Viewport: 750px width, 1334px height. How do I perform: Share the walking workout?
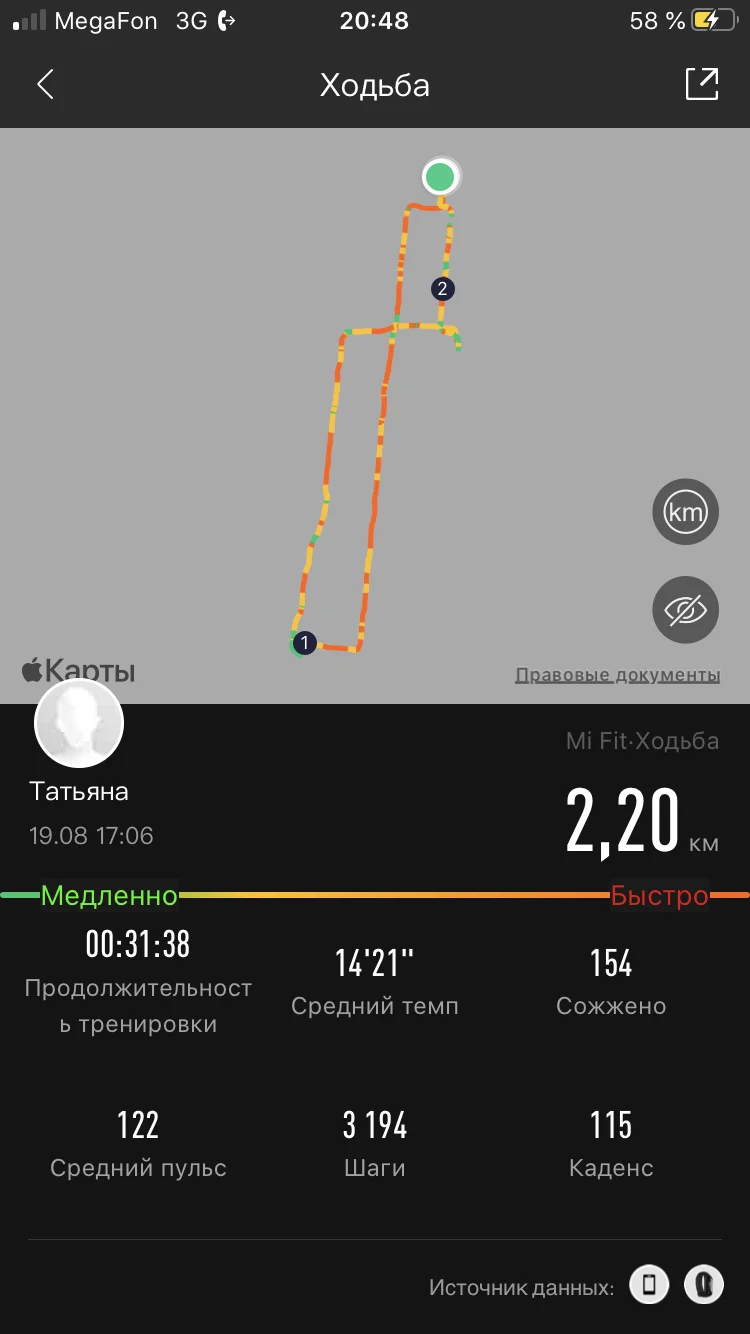[x=702, y=84]
